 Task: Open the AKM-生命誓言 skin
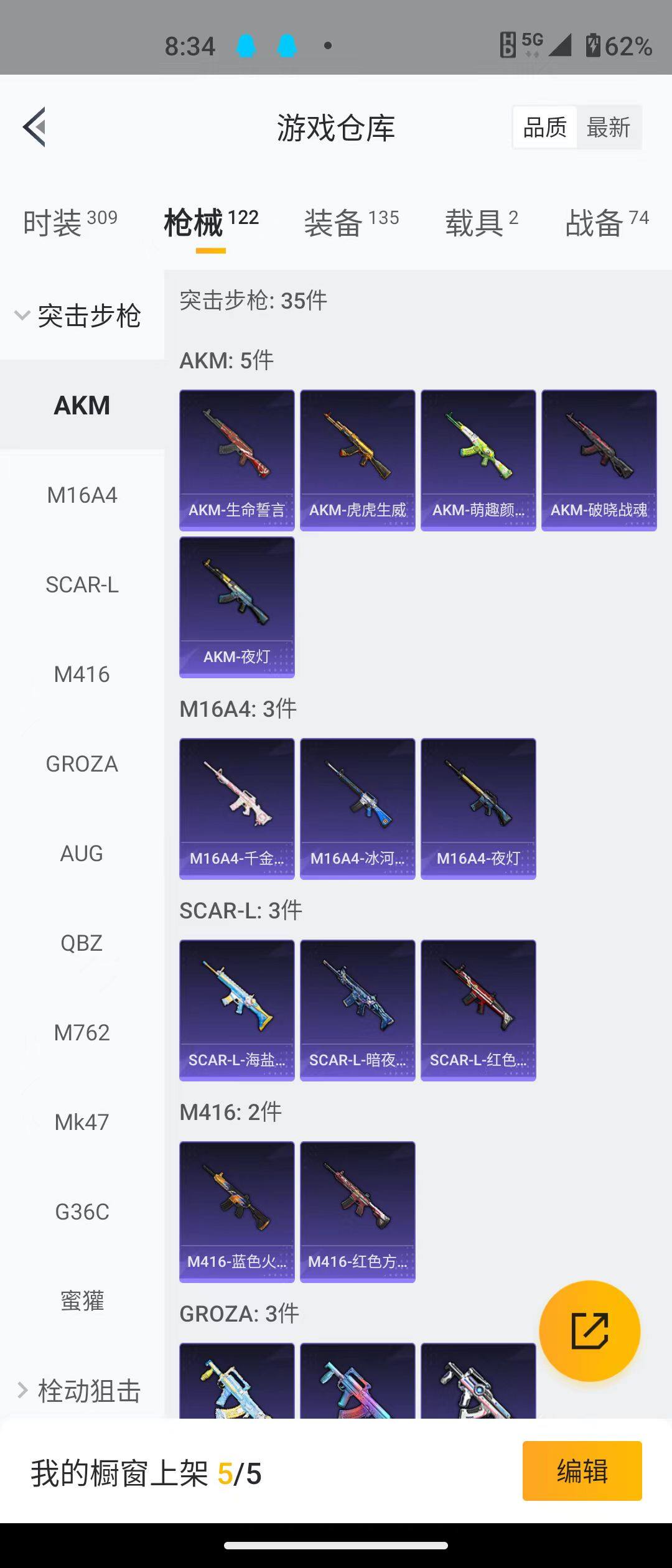click(x=237, y=460)
